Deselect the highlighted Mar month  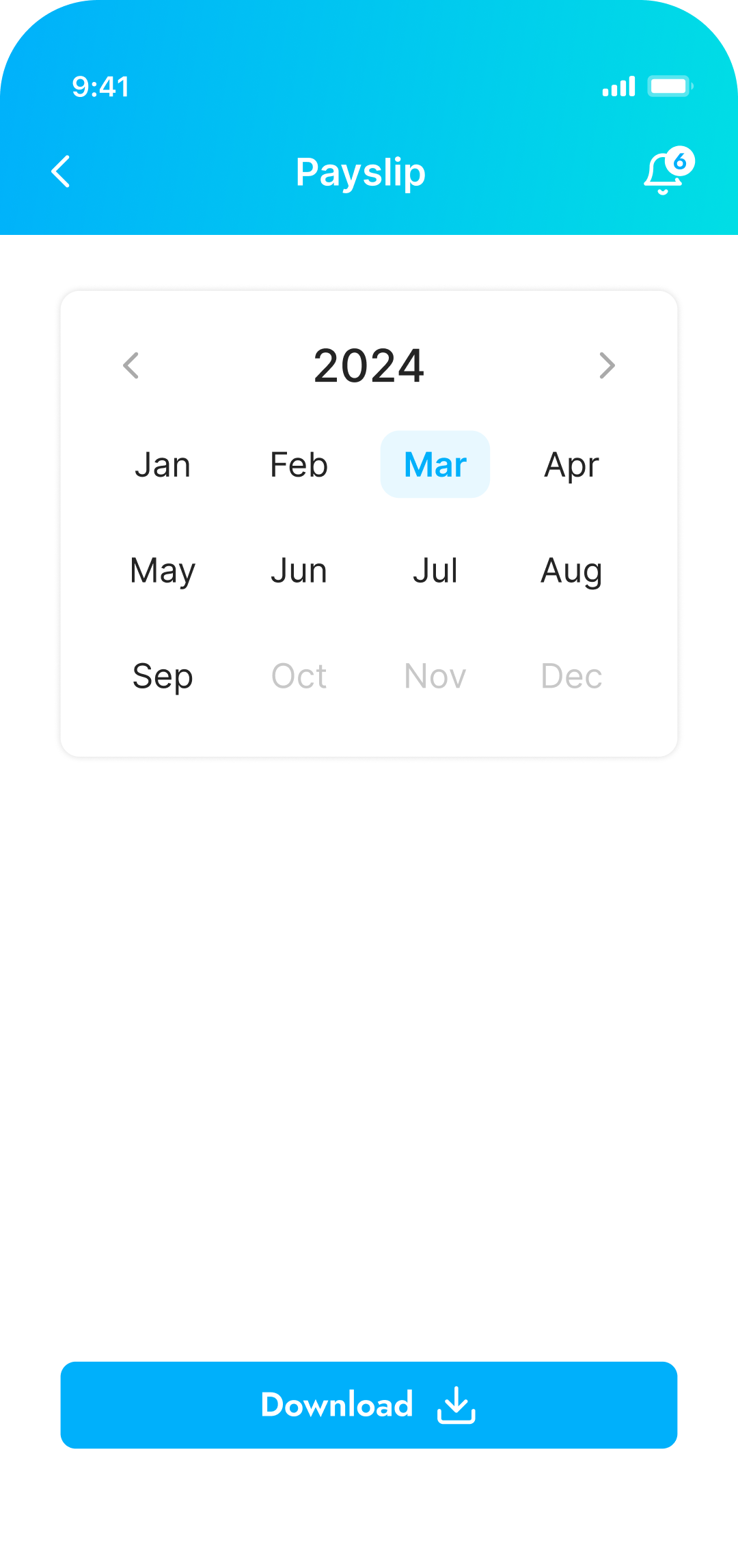pyautogui.click(x=435, y=464)
